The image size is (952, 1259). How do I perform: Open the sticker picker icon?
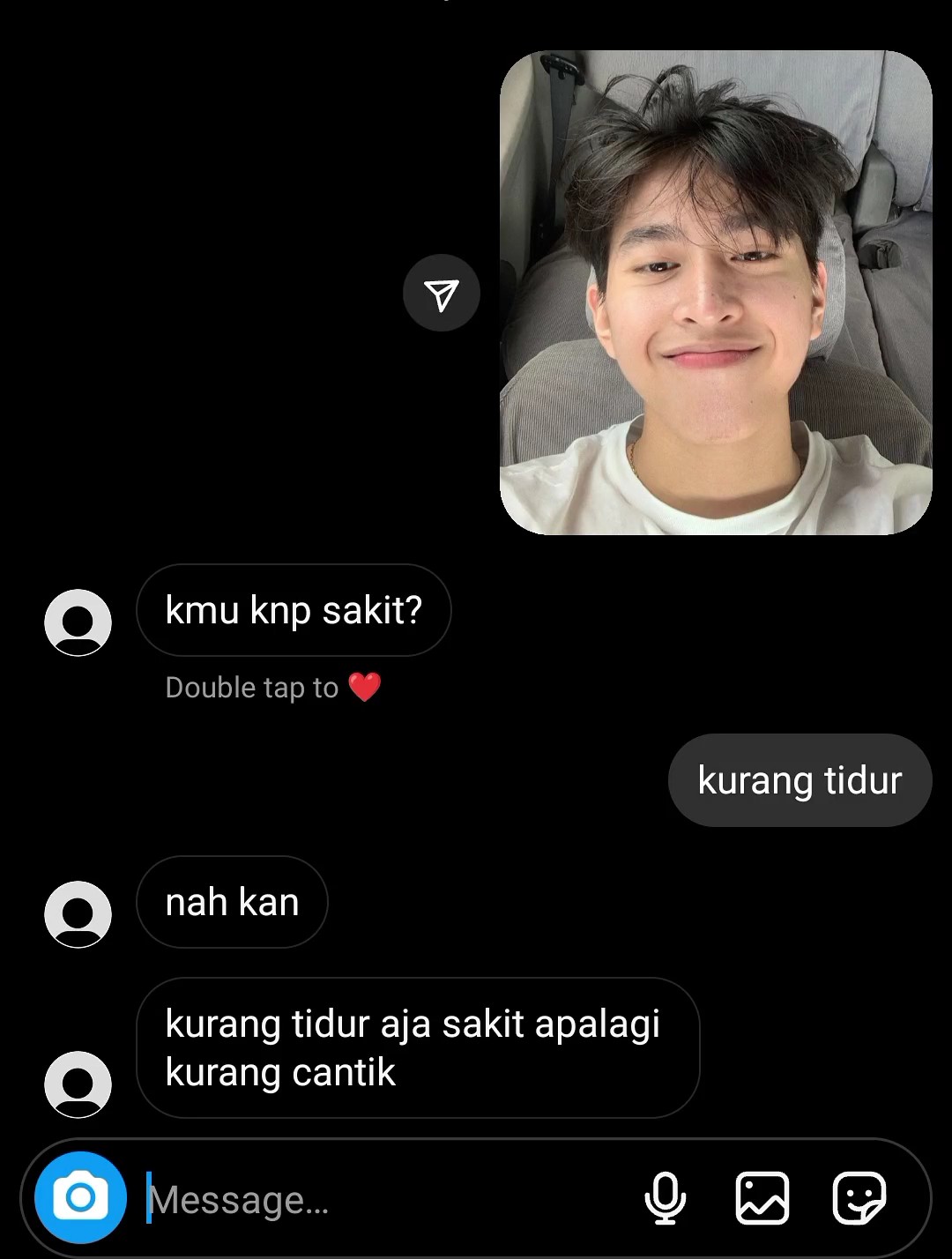(x=859, y=1198)
